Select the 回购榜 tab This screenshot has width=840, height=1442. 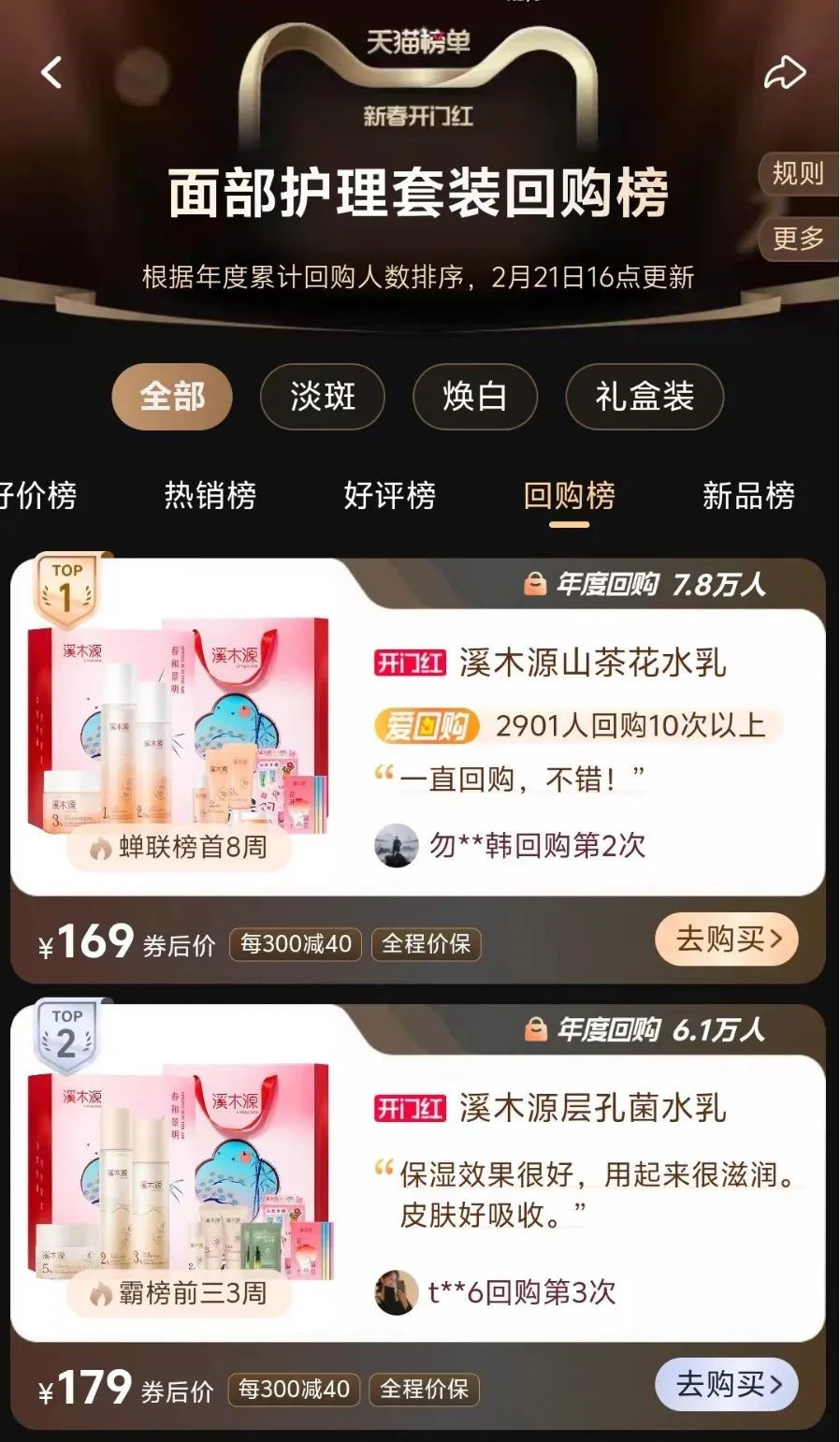coord(569,495)
